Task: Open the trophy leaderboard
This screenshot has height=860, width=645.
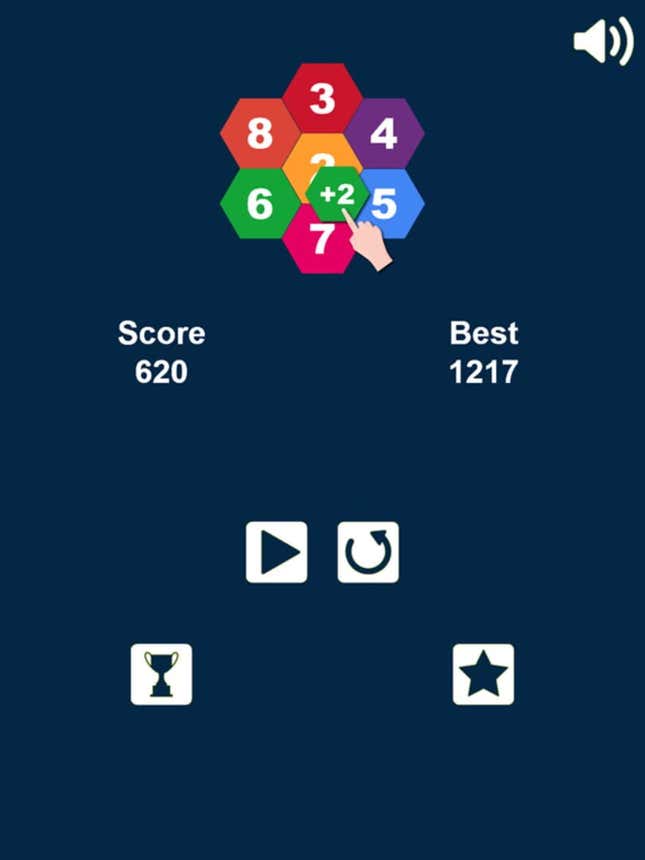Action: tap(161, 674)
